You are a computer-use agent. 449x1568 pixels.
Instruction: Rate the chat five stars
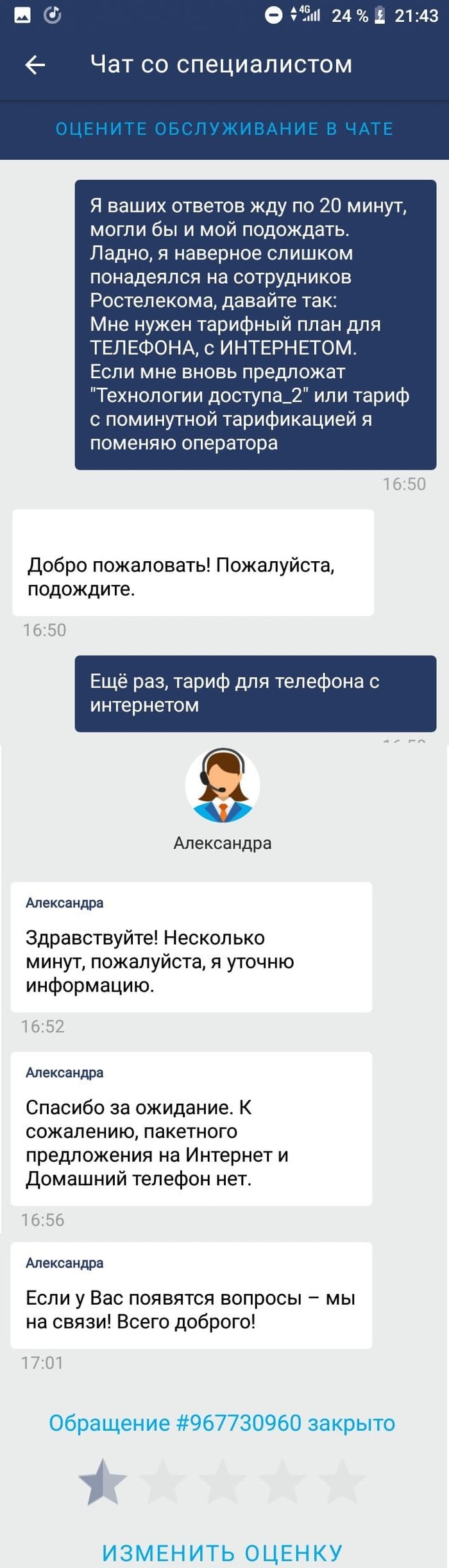click(x=341, y=1482)
